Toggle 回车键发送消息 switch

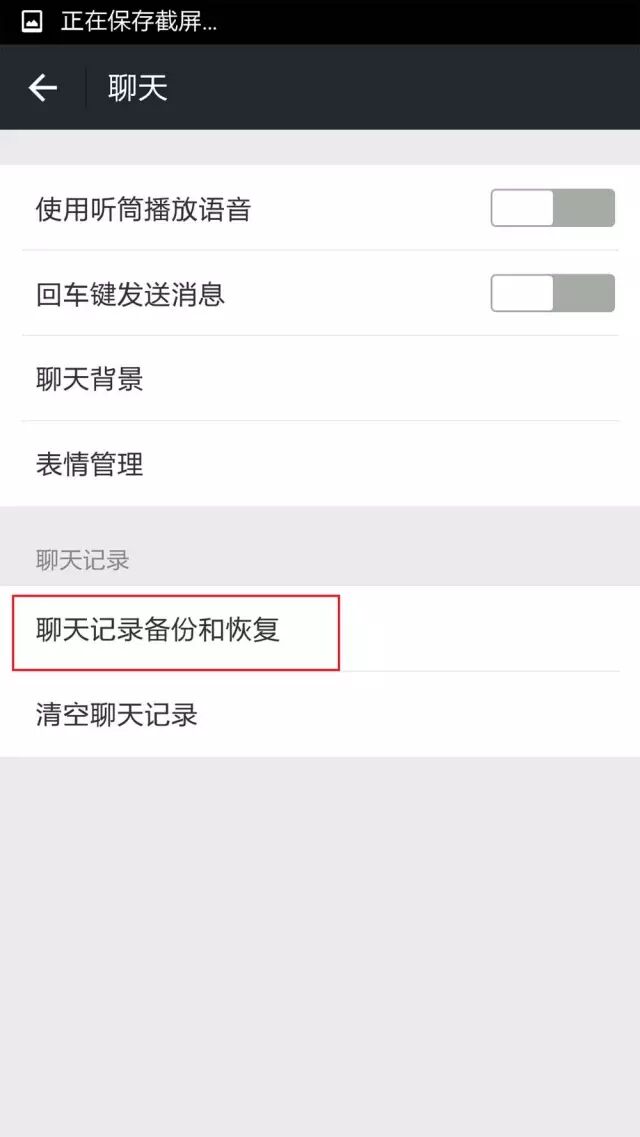point(552,293)
